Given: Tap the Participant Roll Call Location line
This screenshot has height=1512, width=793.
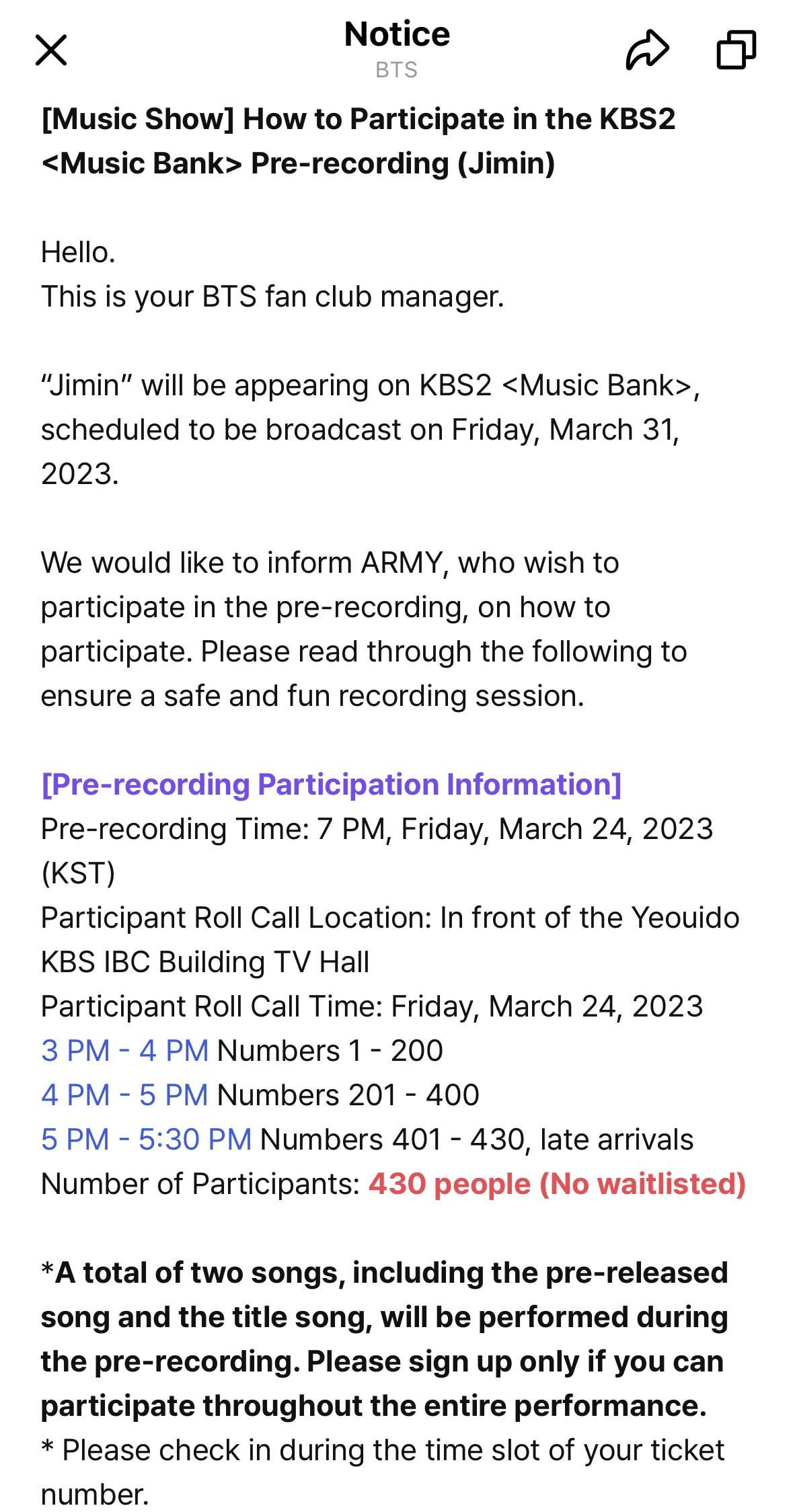Looking at the screenshot, I should pyautogui.click(x=390, y=917).
